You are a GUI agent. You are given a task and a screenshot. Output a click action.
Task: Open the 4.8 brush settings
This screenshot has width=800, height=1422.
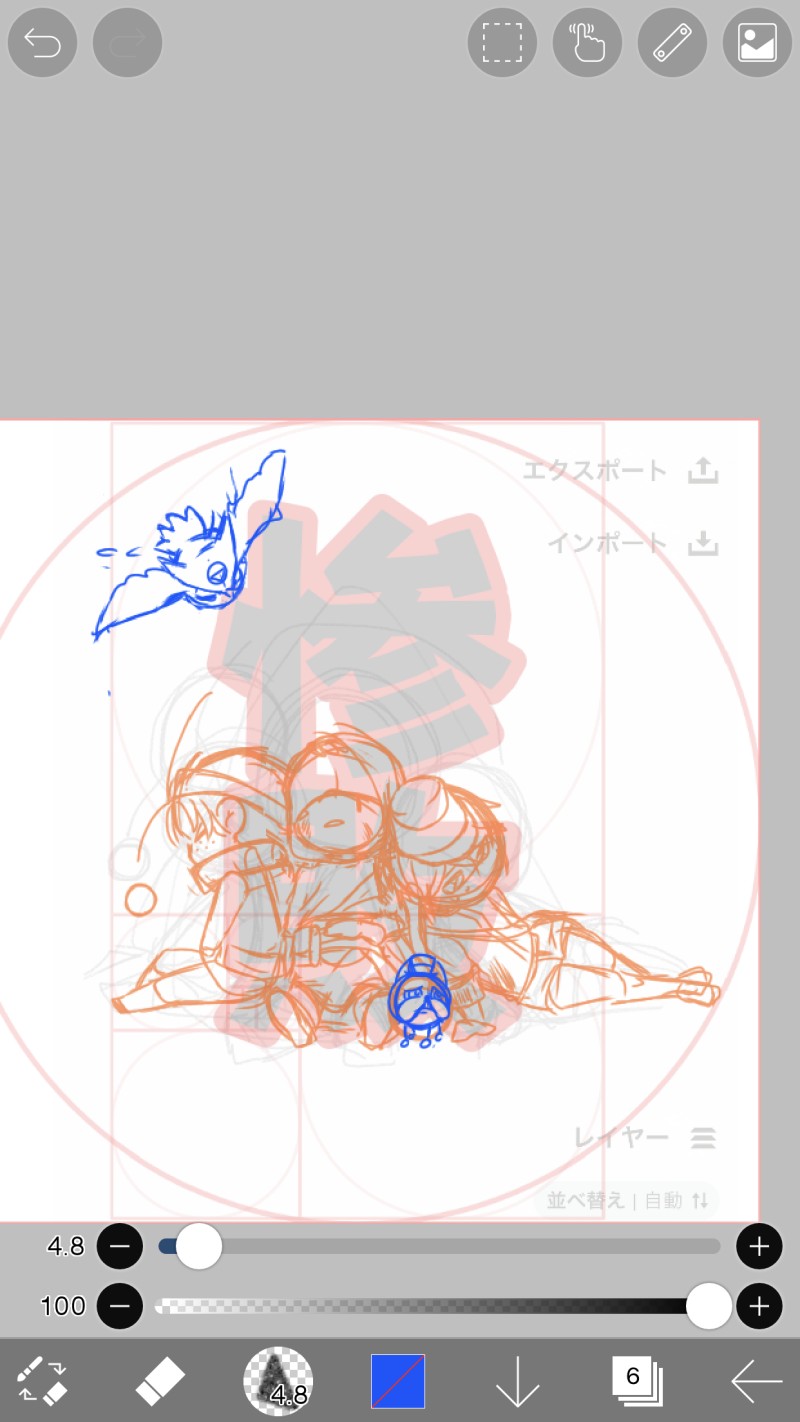[278, 1381]
